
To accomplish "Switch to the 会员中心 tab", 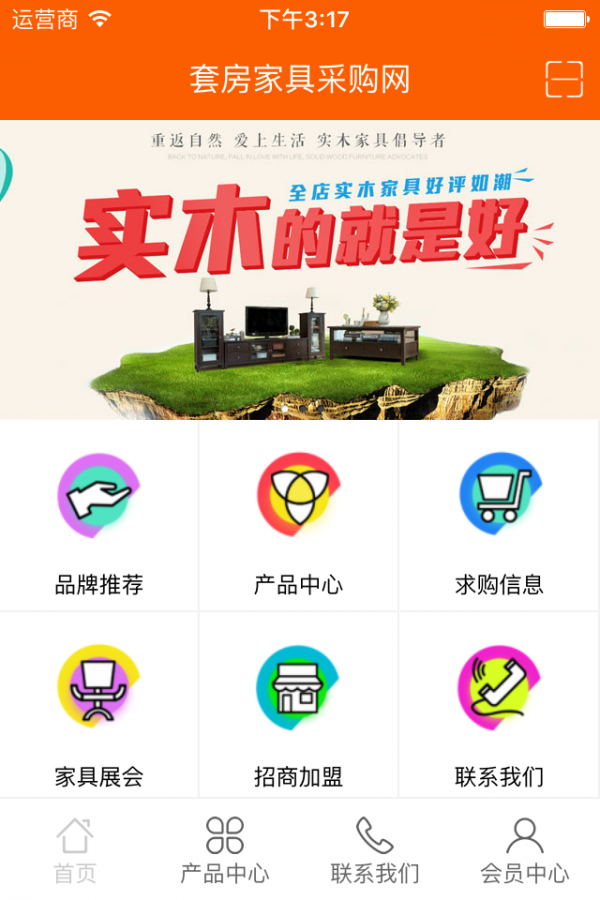I will pyautogui.click(x=525, y=850).
